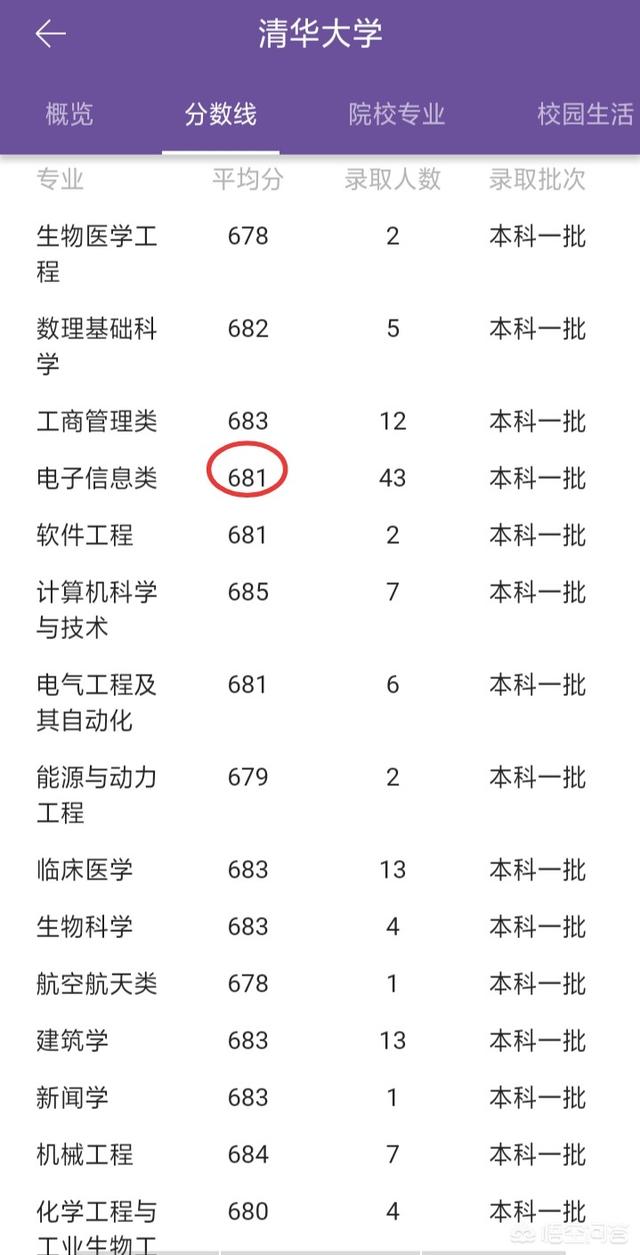Select the 分数线 tab
Viewport: 640px width, 1255px height.
click(220, 114)
